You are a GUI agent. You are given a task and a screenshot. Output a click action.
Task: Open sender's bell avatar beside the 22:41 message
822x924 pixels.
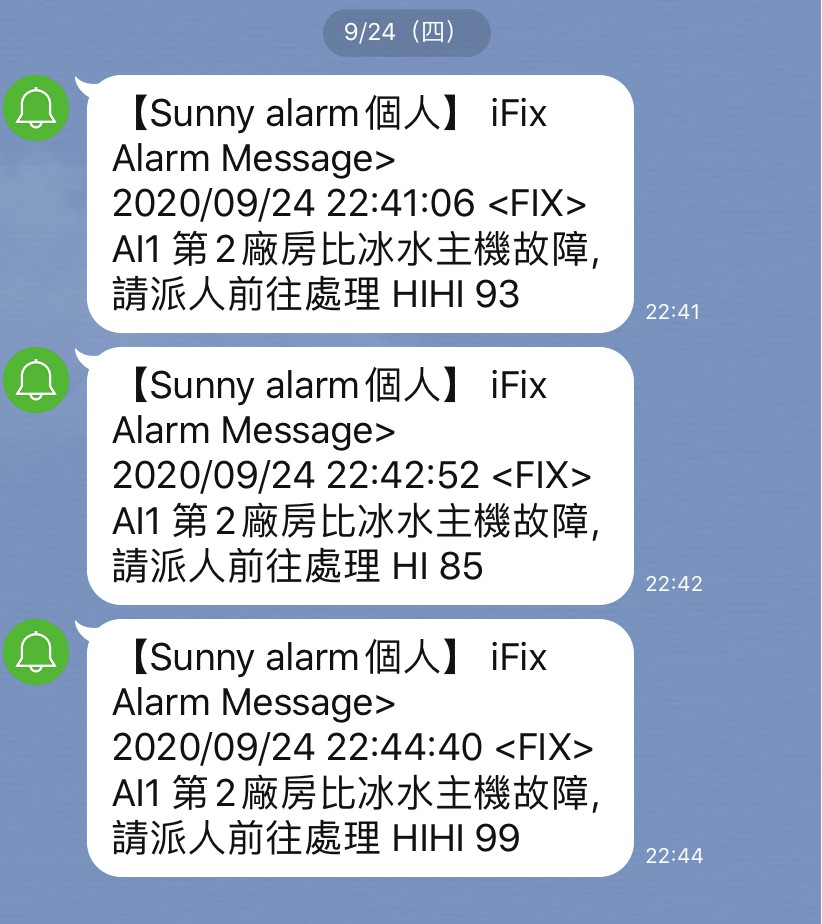coord(37,108)
